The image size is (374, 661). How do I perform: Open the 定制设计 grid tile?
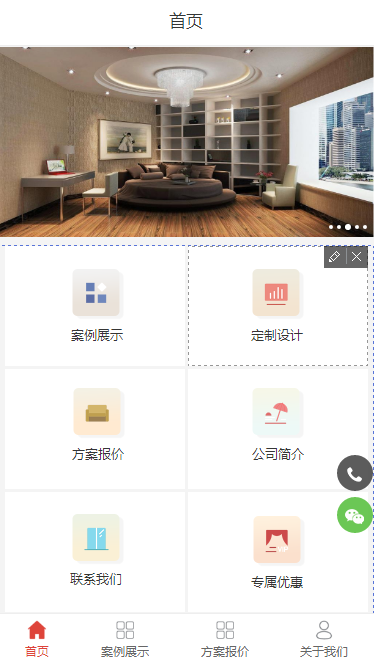tap(278, 306)
